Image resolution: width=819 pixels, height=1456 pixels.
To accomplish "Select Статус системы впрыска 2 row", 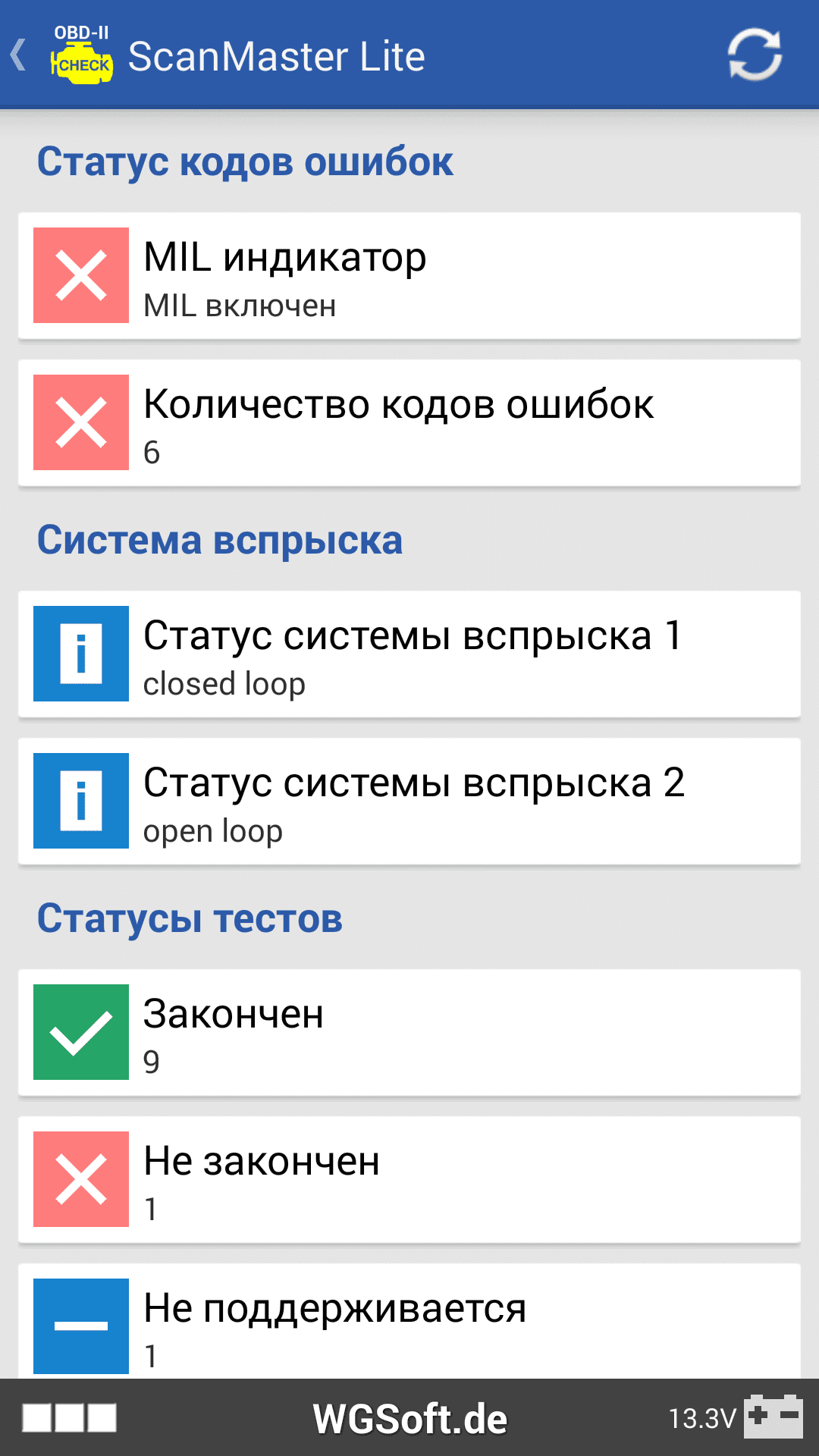I will 409,802.
